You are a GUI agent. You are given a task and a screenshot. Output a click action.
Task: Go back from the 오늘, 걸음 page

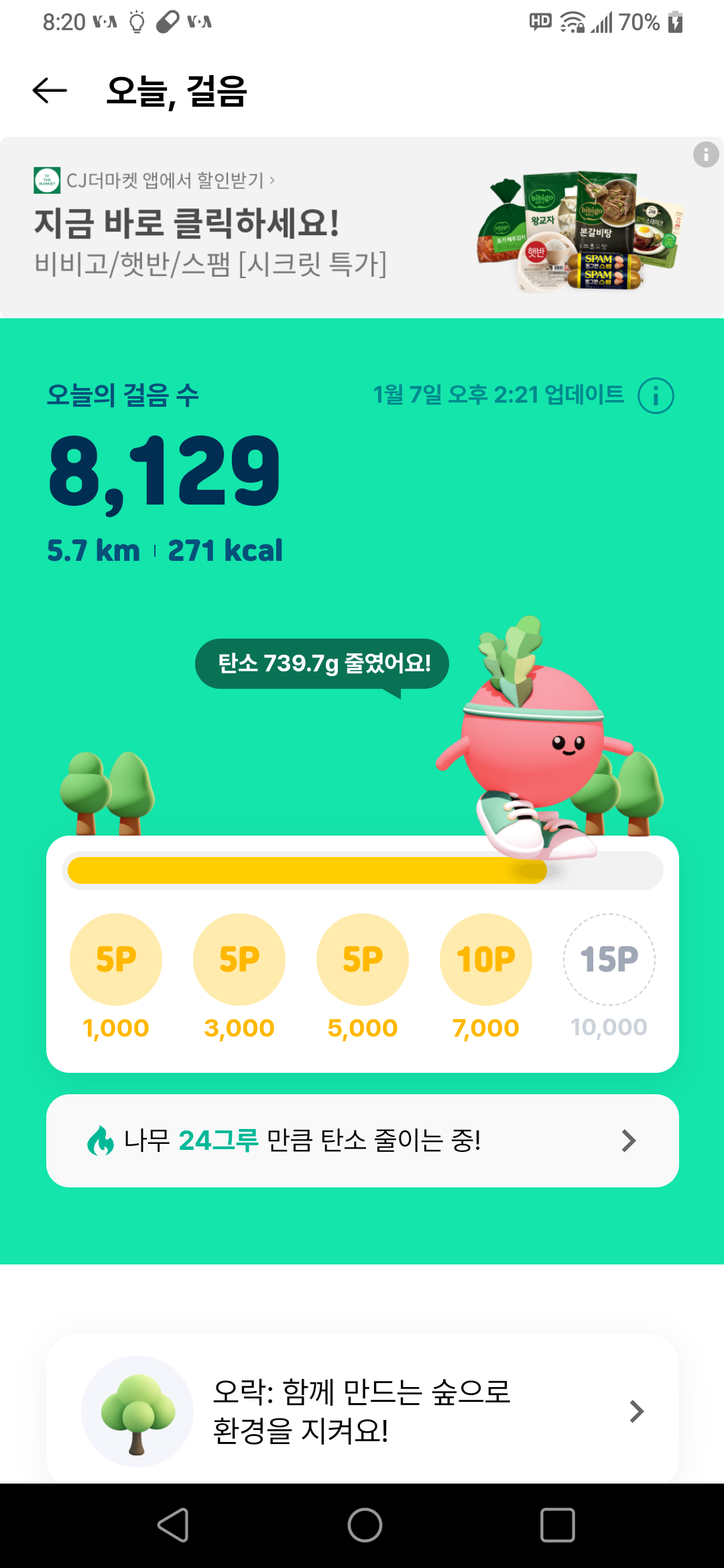point(50,90)
